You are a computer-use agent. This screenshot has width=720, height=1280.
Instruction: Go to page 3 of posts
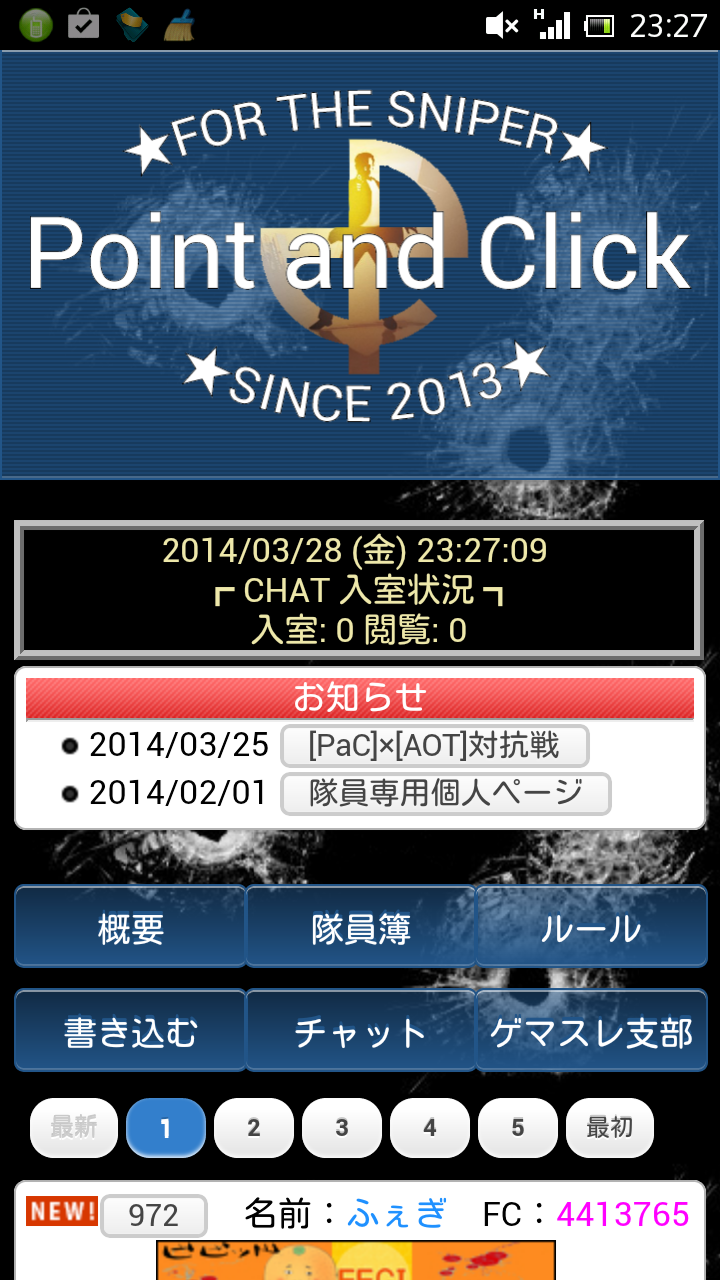pos(342,1128)
